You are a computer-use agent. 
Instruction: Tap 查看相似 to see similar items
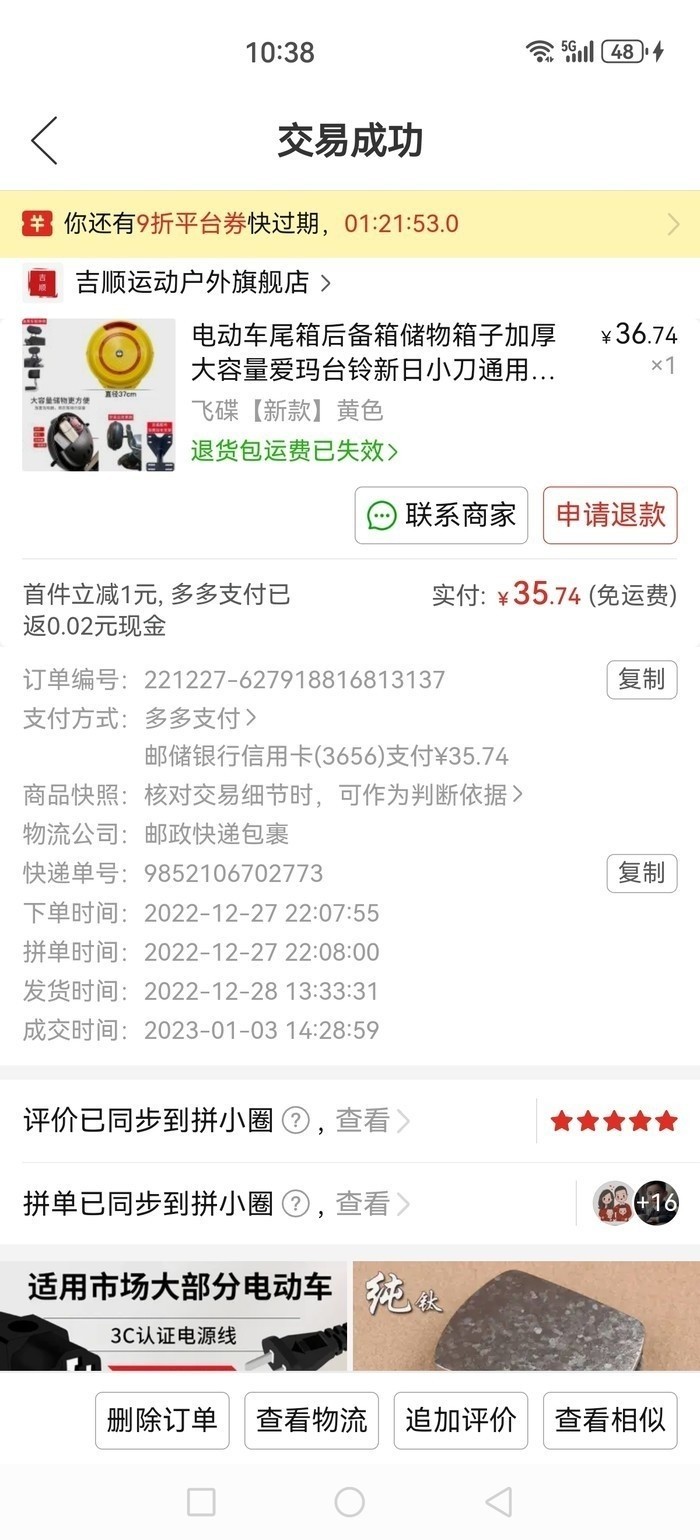pyautogui.click(x=610, y=1420)
